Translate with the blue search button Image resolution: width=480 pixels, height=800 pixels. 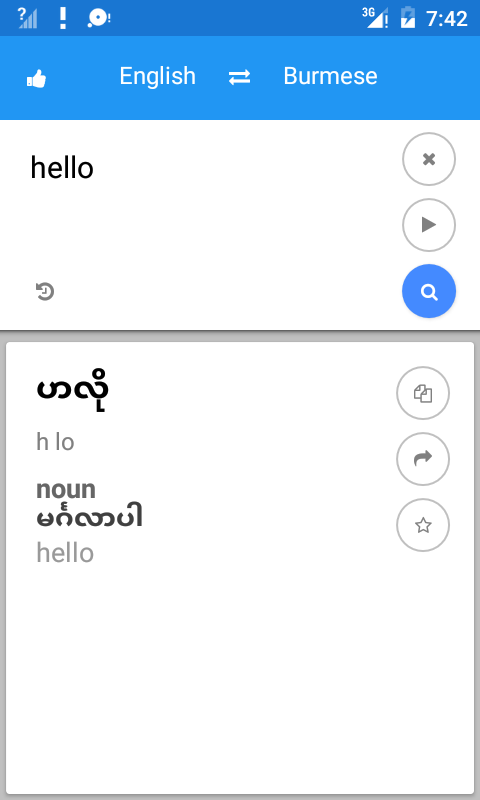coord(428,291)
